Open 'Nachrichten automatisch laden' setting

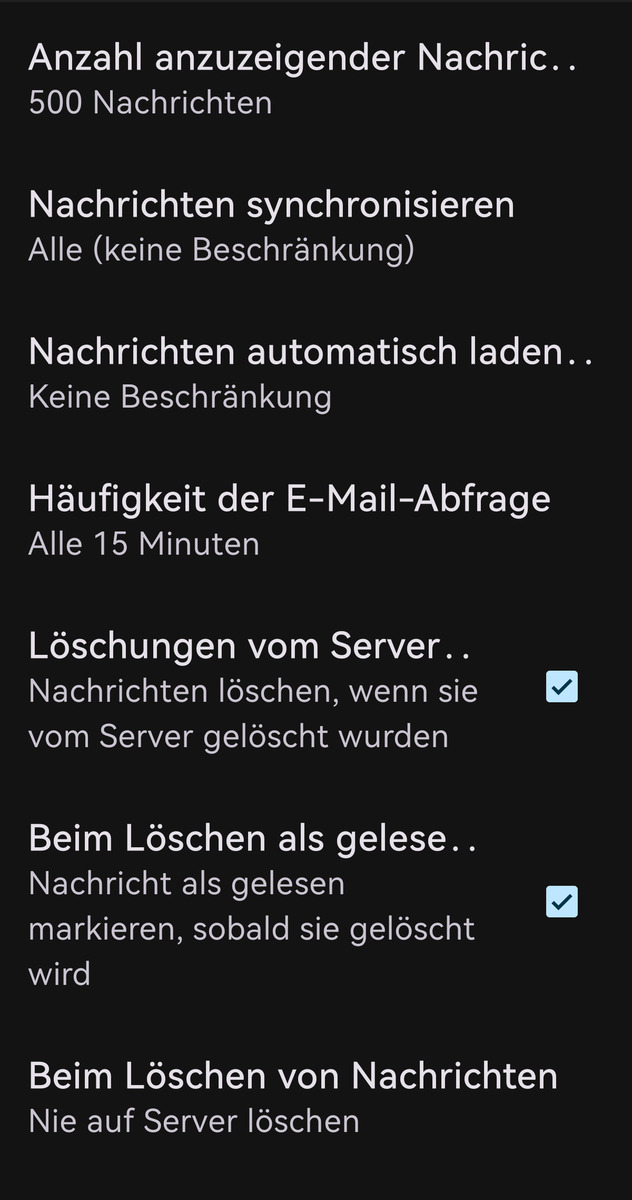(x=310, y=372)
